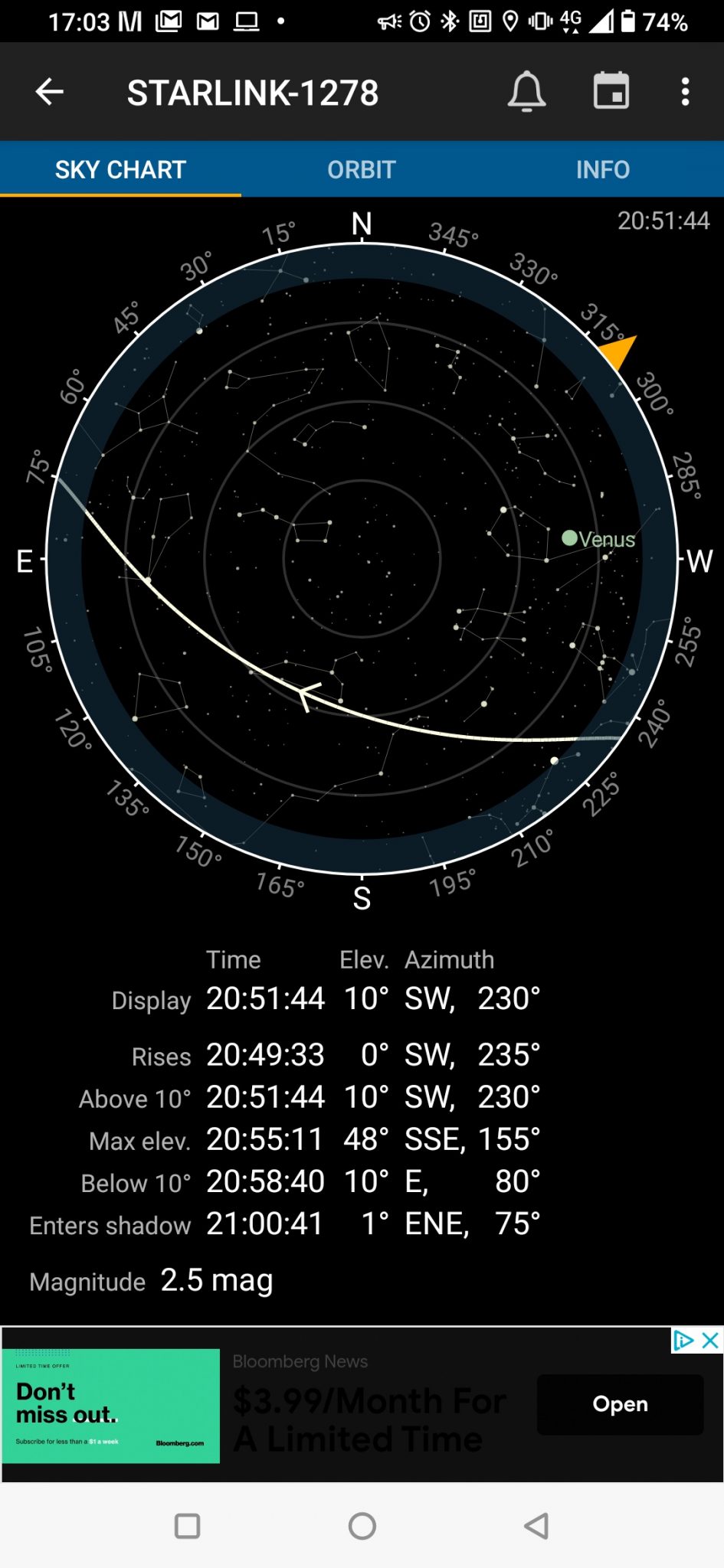This screenshot has width=724, height=1568.
Task: Go back from STARLINK-1278 screen
Action: [x=50, y=92]
